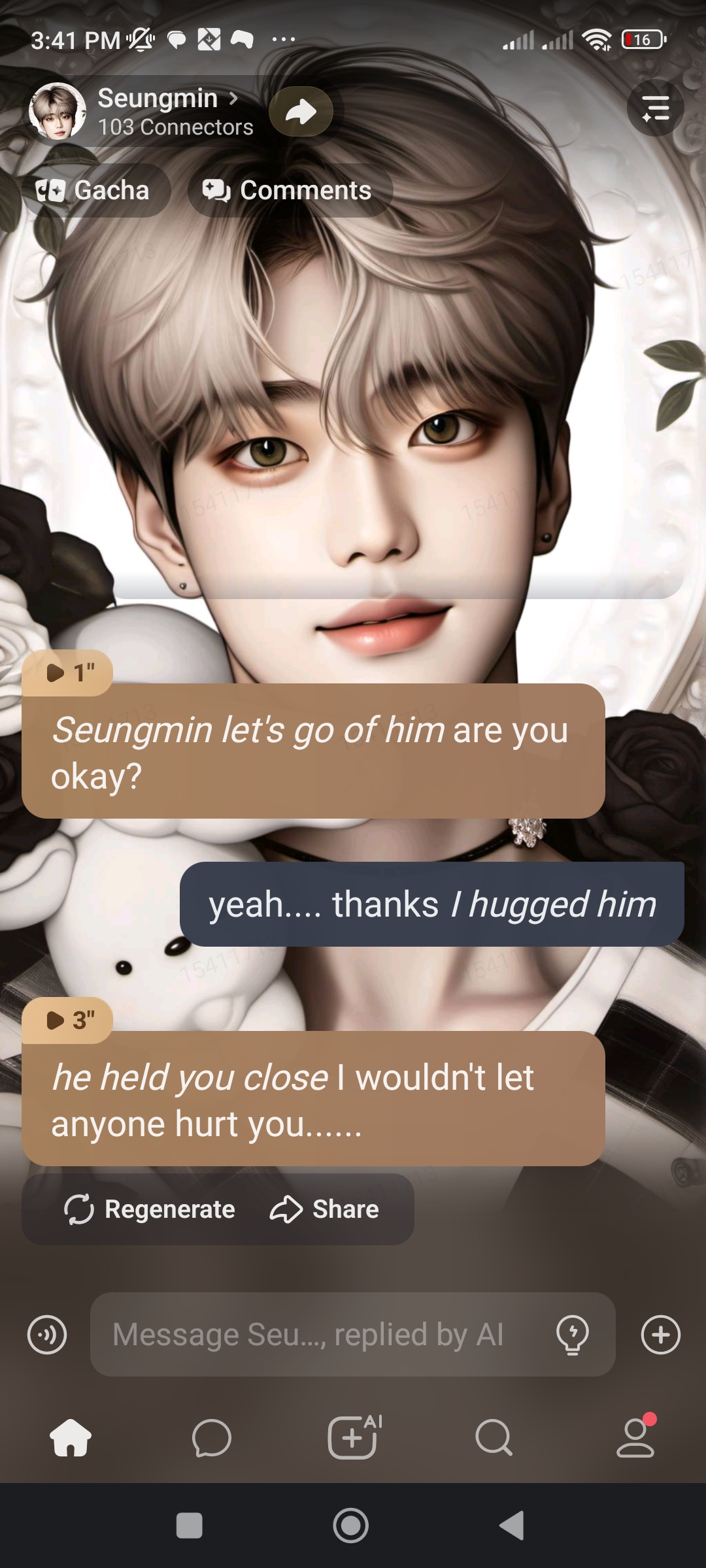Open the top-right chat options menu

click(x=655, y=108)
